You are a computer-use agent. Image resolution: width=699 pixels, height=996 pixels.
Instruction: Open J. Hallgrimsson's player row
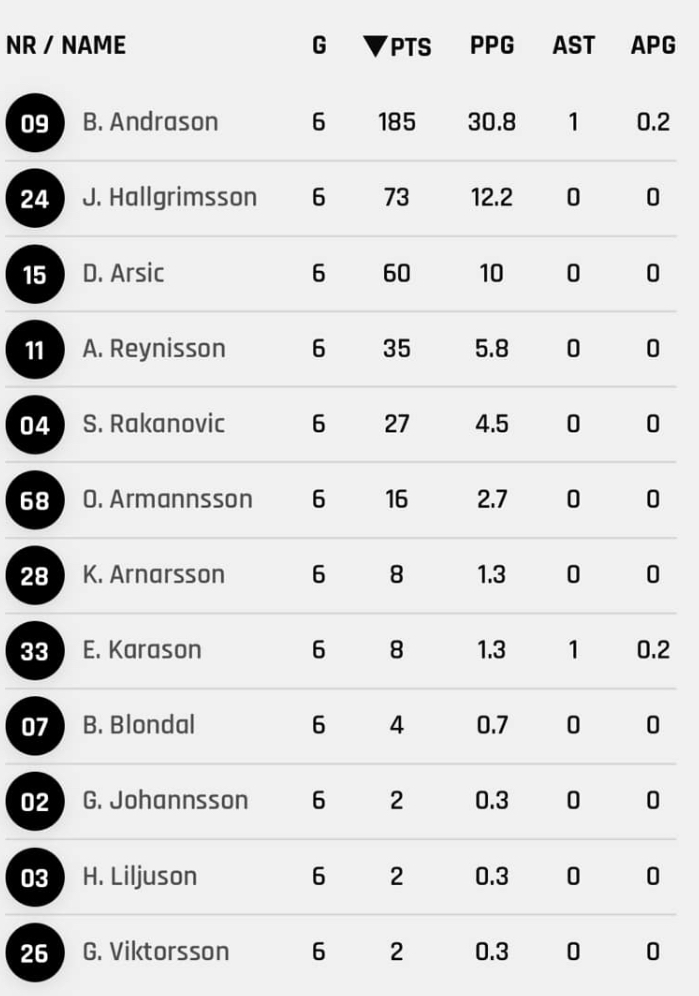pyautogui.click(x=169, y=198)
